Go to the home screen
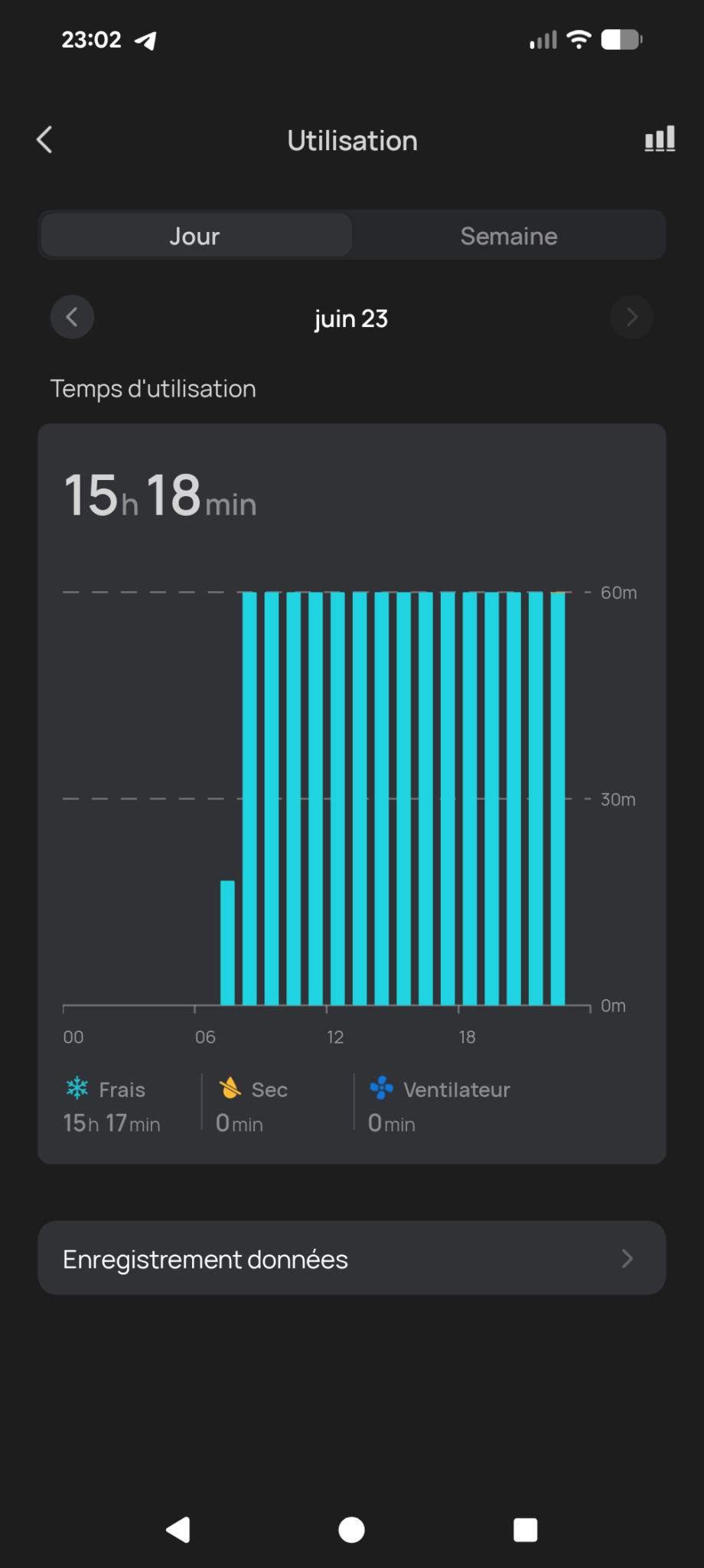The height and width of the screenshot is (1568, 704). click(x=351, y=1530)
